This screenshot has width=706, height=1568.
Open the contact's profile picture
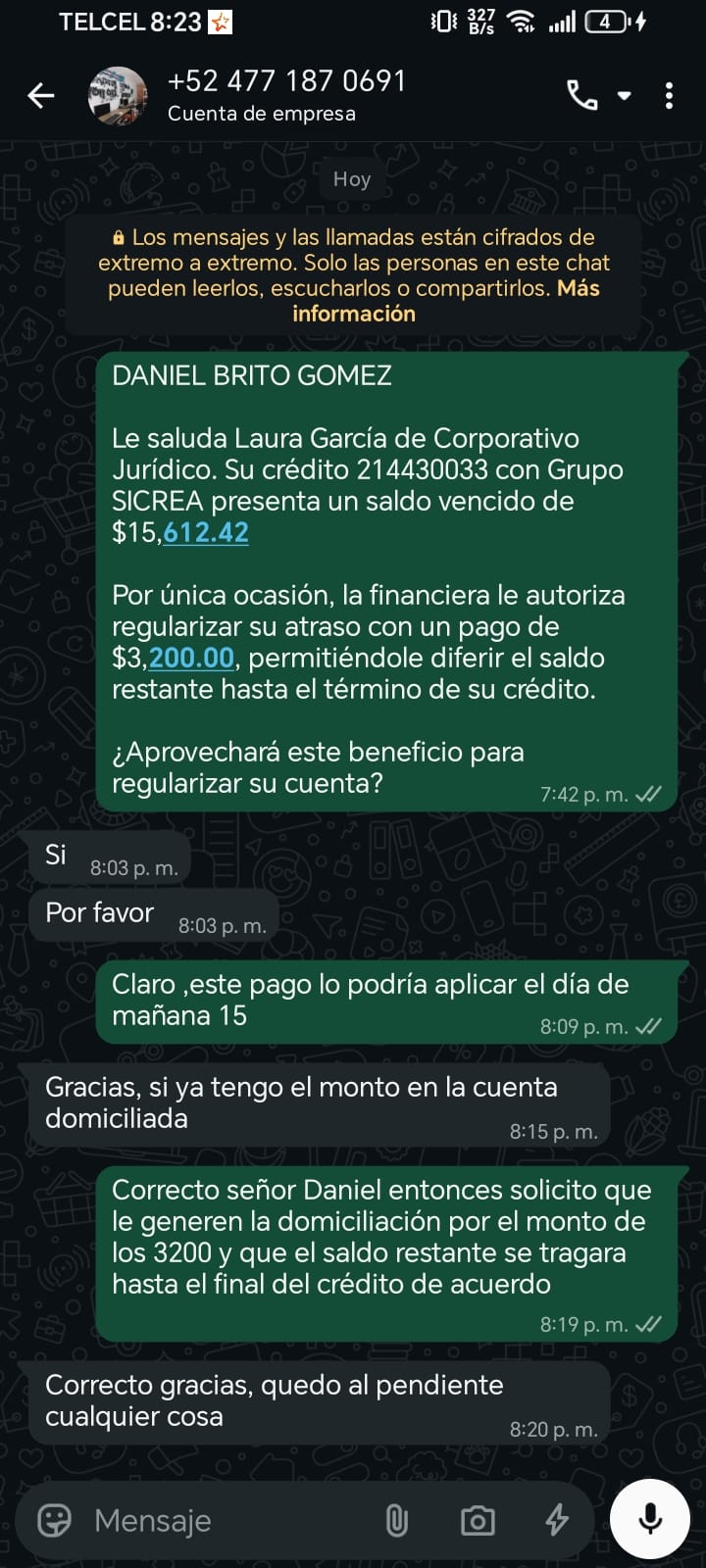pyautogui.click(x=118, y=95)
